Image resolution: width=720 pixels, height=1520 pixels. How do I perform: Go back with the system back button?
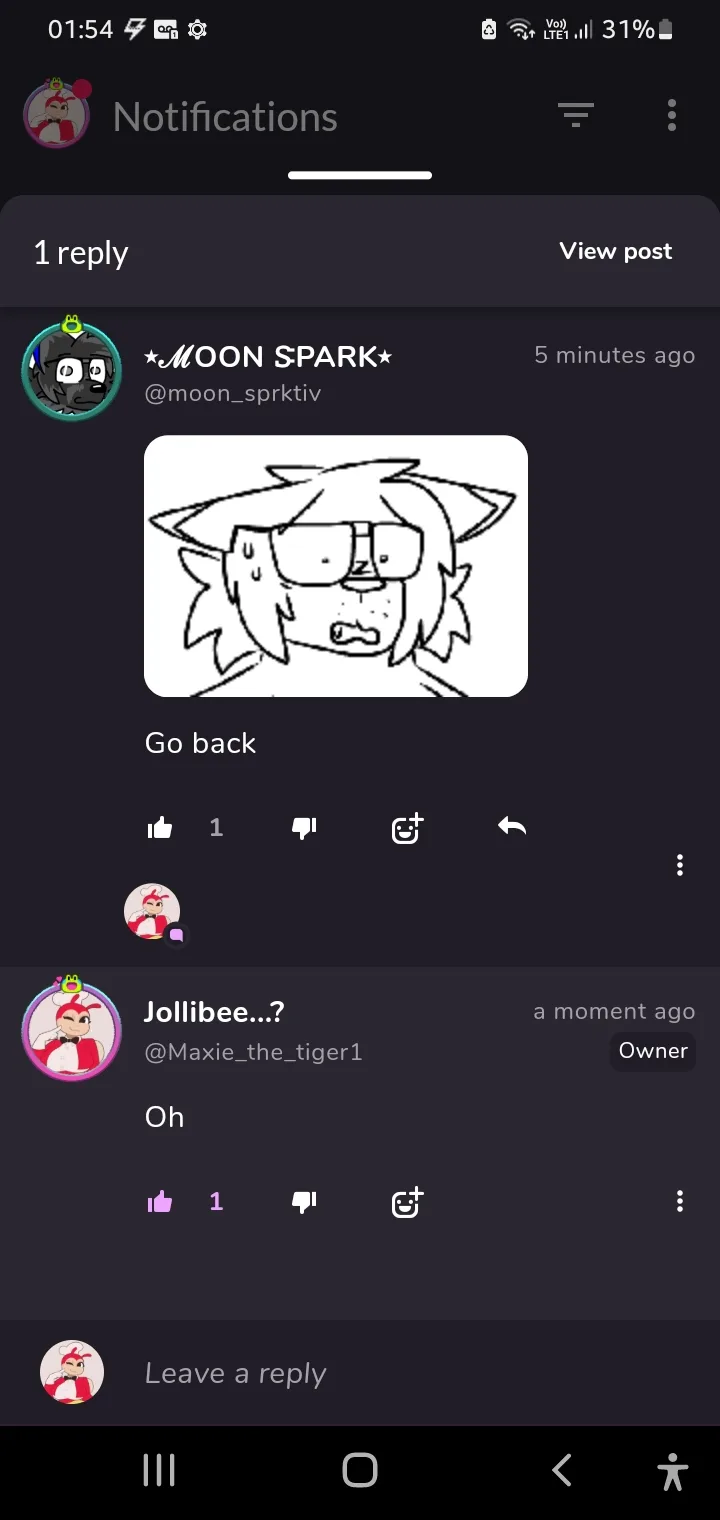[x=562, y=1470]
